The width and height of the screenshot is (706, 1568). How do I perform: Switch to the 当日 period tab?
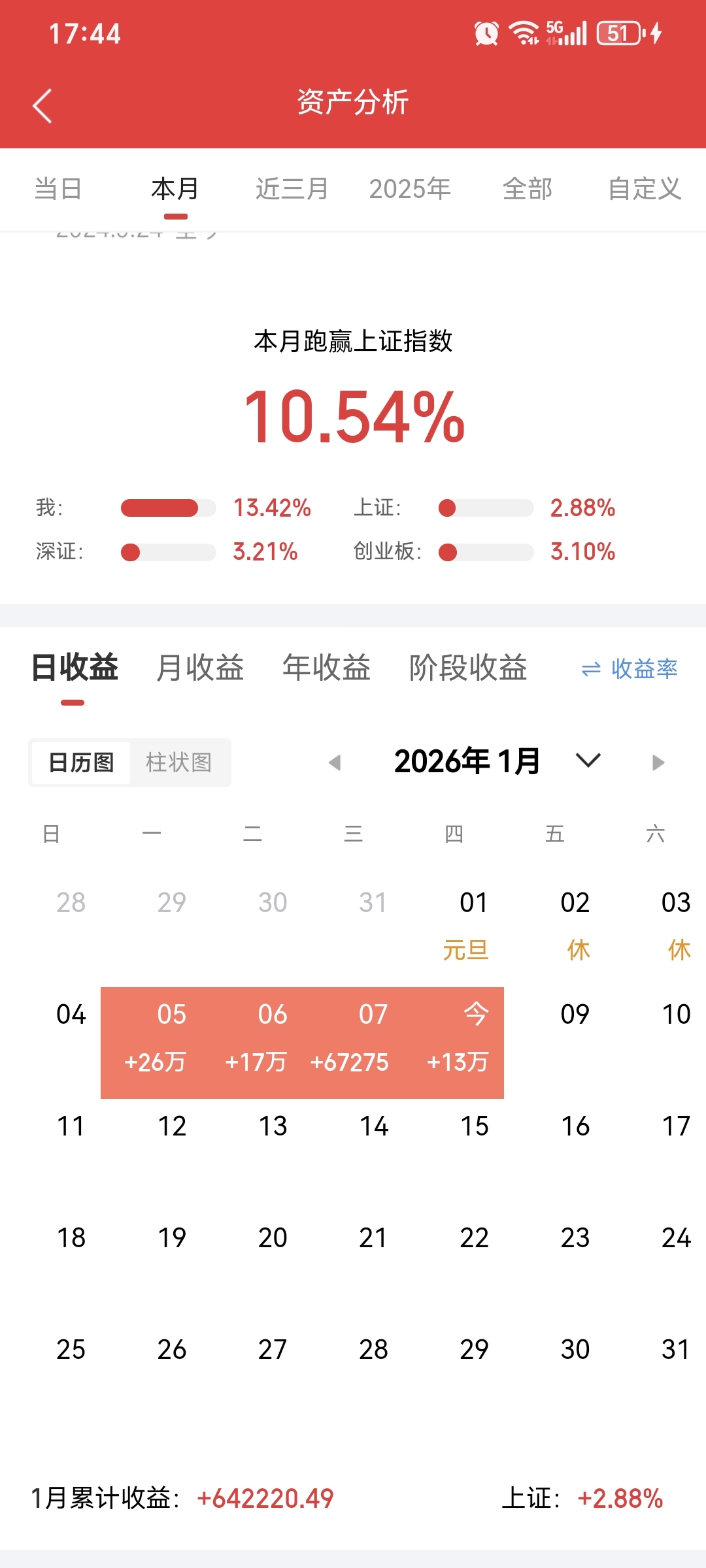point(58,189)
